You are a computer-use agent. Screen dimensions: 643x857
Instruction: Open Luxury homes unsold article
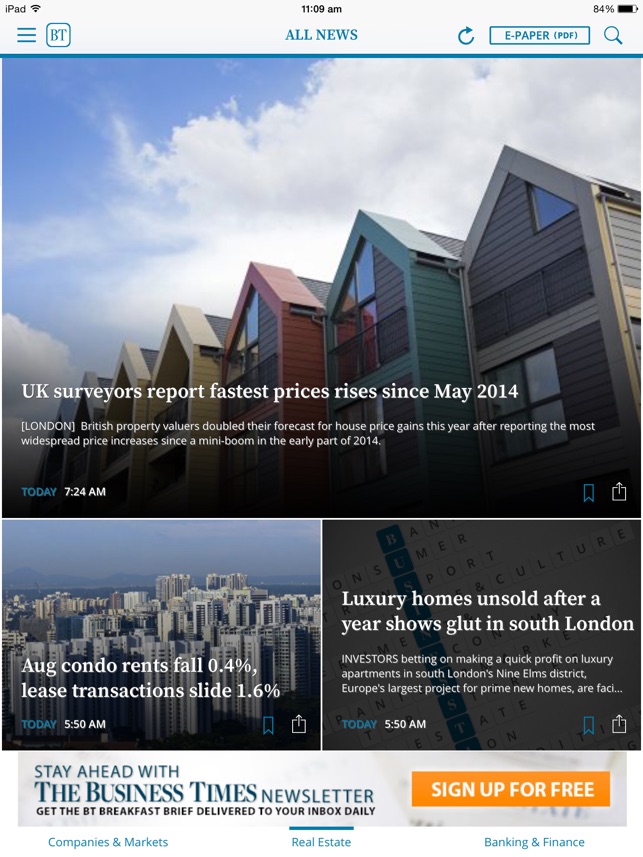pyautogui.click(x=487, y=611)
